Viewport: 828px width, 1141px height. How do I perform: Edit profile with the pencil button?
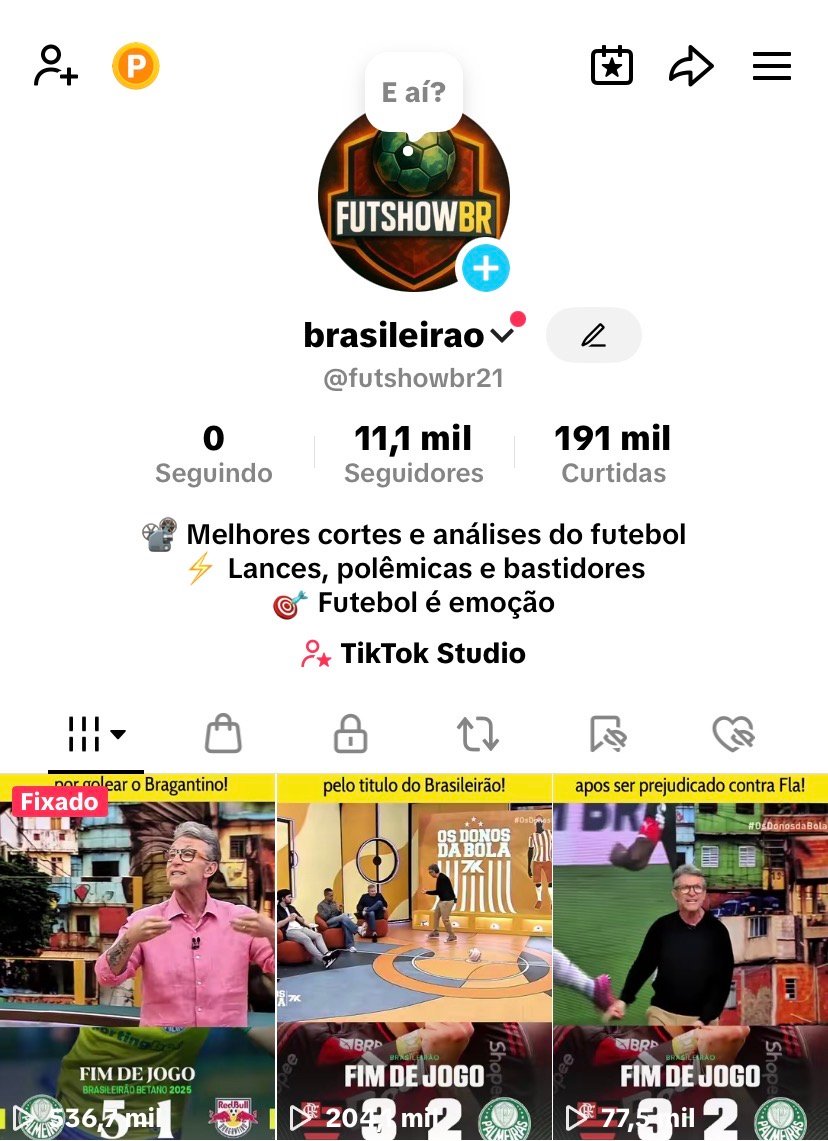click(x=593, y=336)
